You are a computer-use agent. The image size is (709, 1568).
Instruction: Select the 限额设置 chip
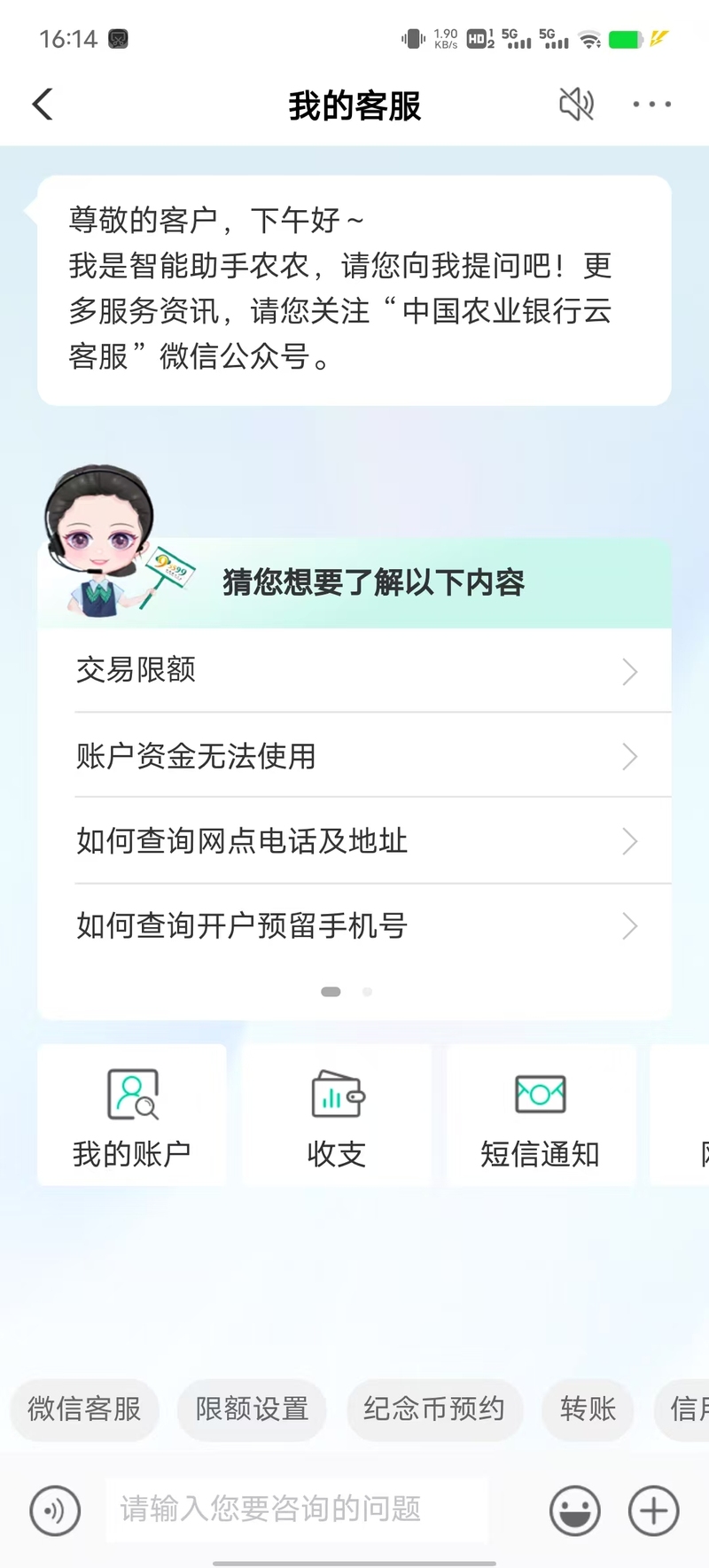[252, 1408]
